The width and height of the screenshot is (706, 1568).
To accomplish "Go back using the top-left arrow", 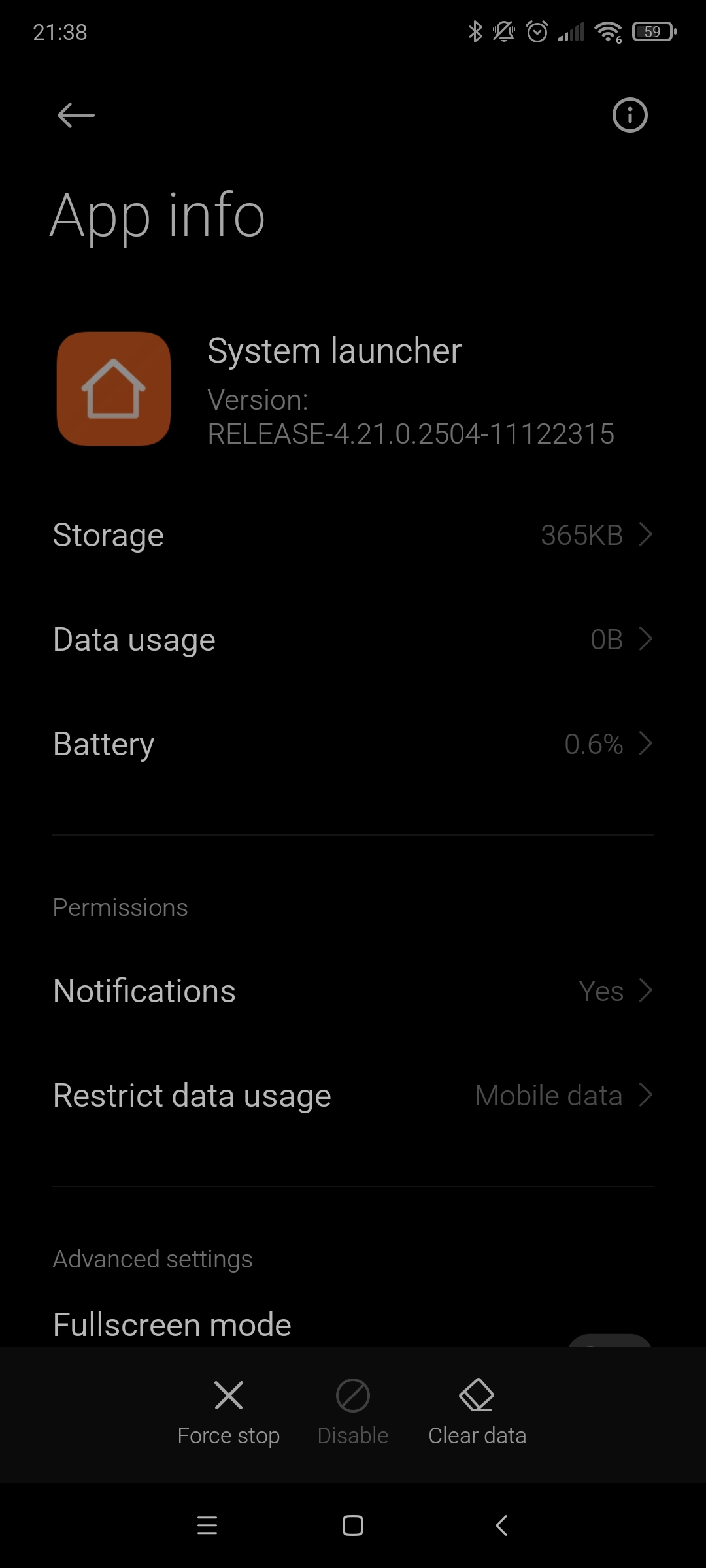I will click(76, 116).
